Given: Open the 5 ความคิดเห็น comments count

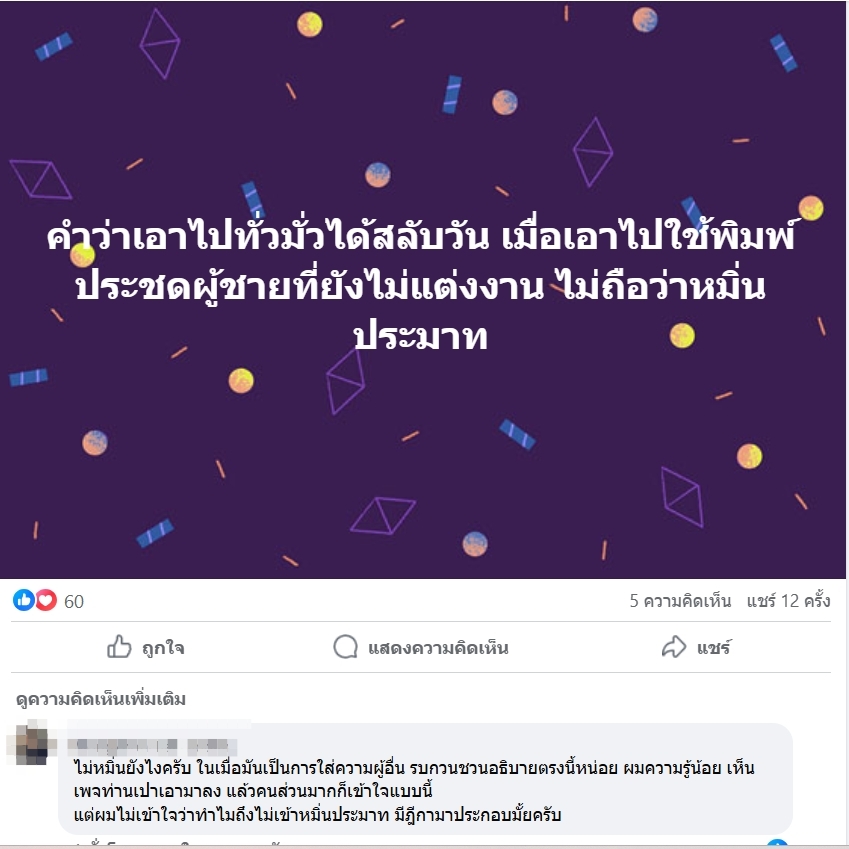Looking at the screenshot, I should [x=680, y=601].
